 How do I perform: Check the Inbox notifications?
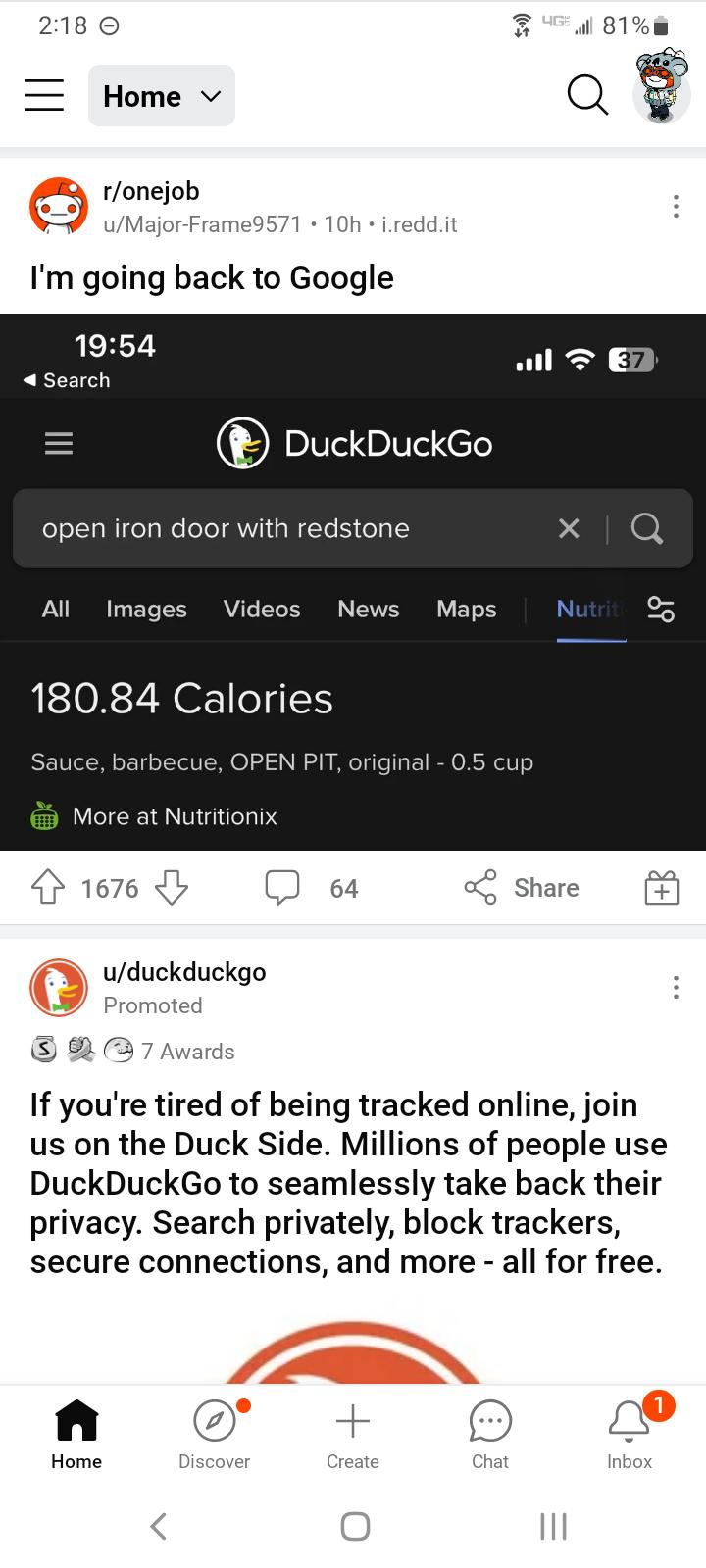(x=630, y=1433)
